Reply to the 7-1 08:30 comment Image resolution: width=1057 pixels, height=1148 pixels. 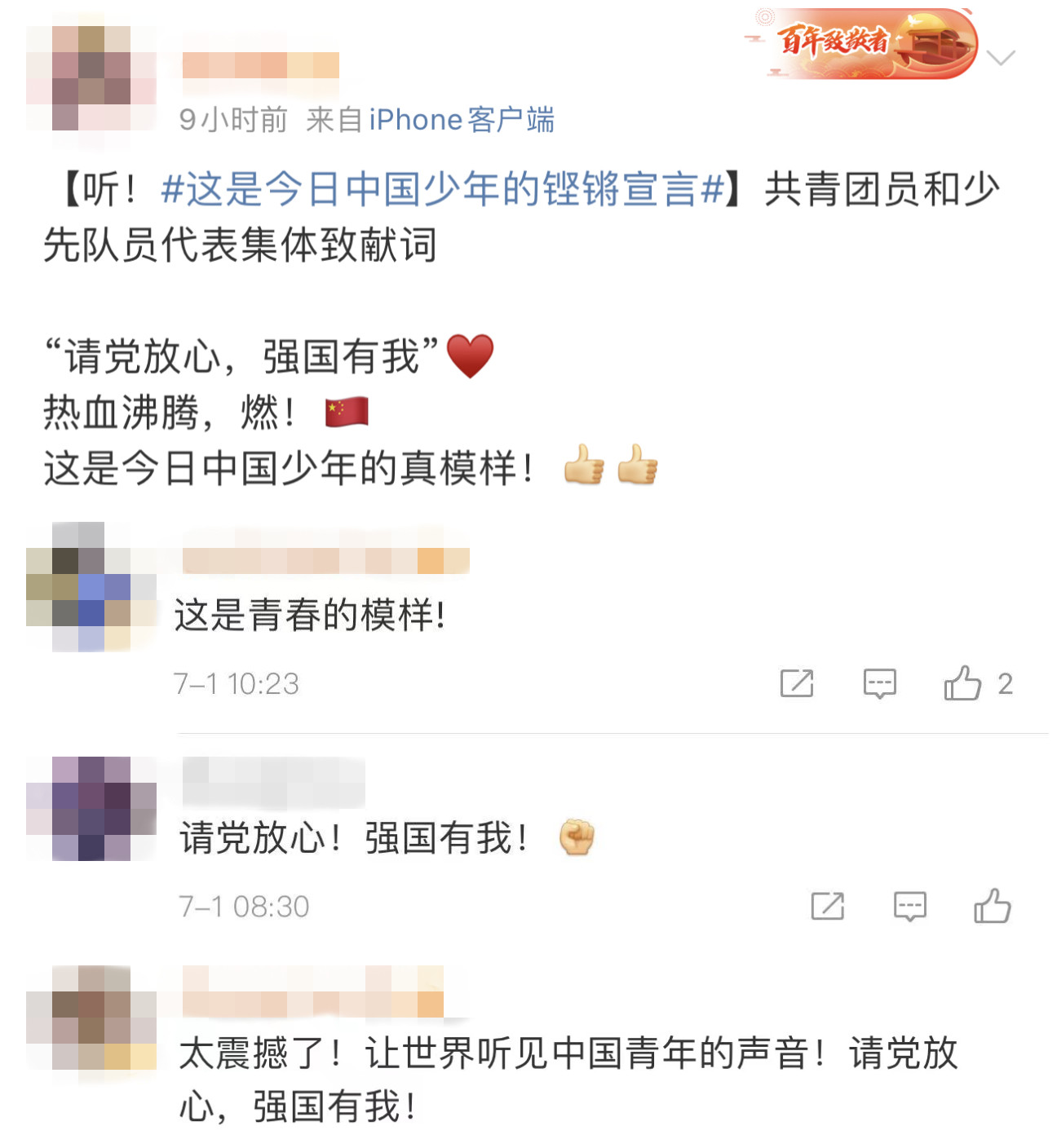point(909,906)
